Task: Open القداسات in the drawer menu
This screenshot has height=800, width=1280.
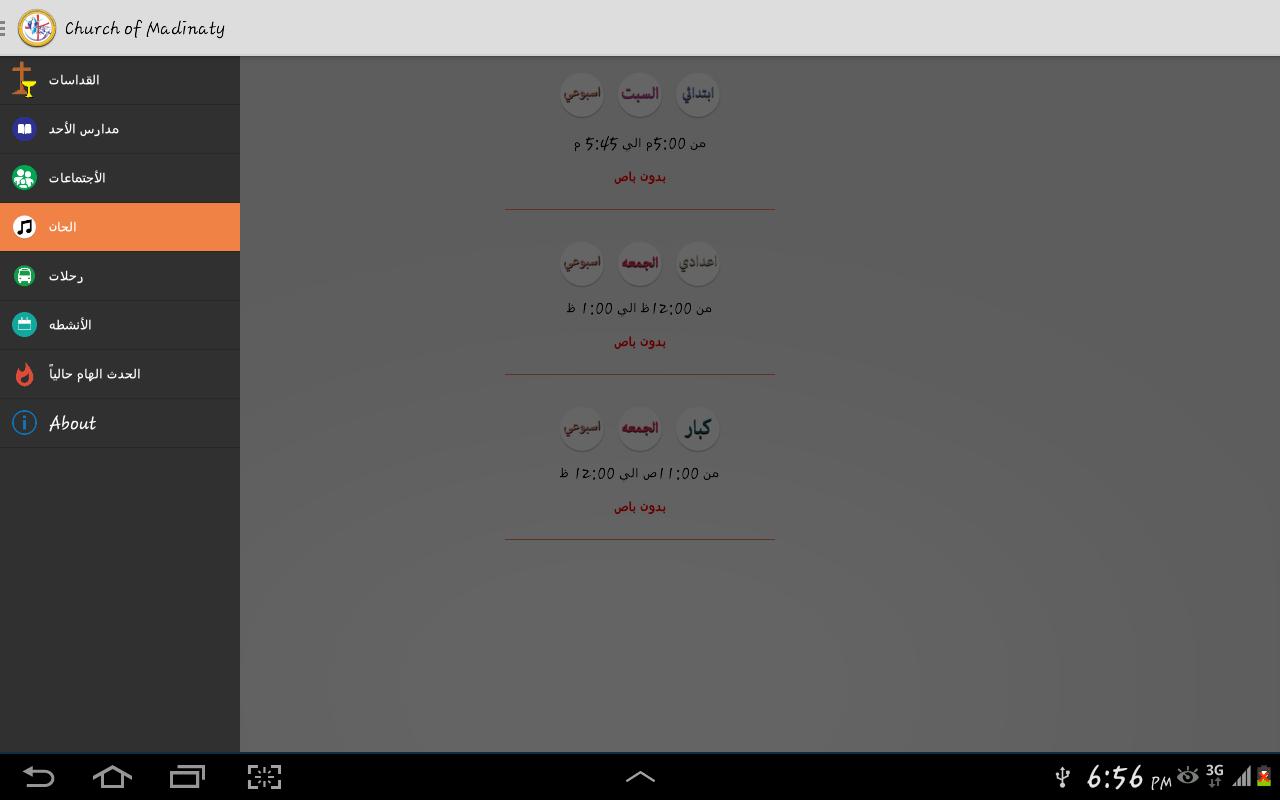Action: pos(120,80)
